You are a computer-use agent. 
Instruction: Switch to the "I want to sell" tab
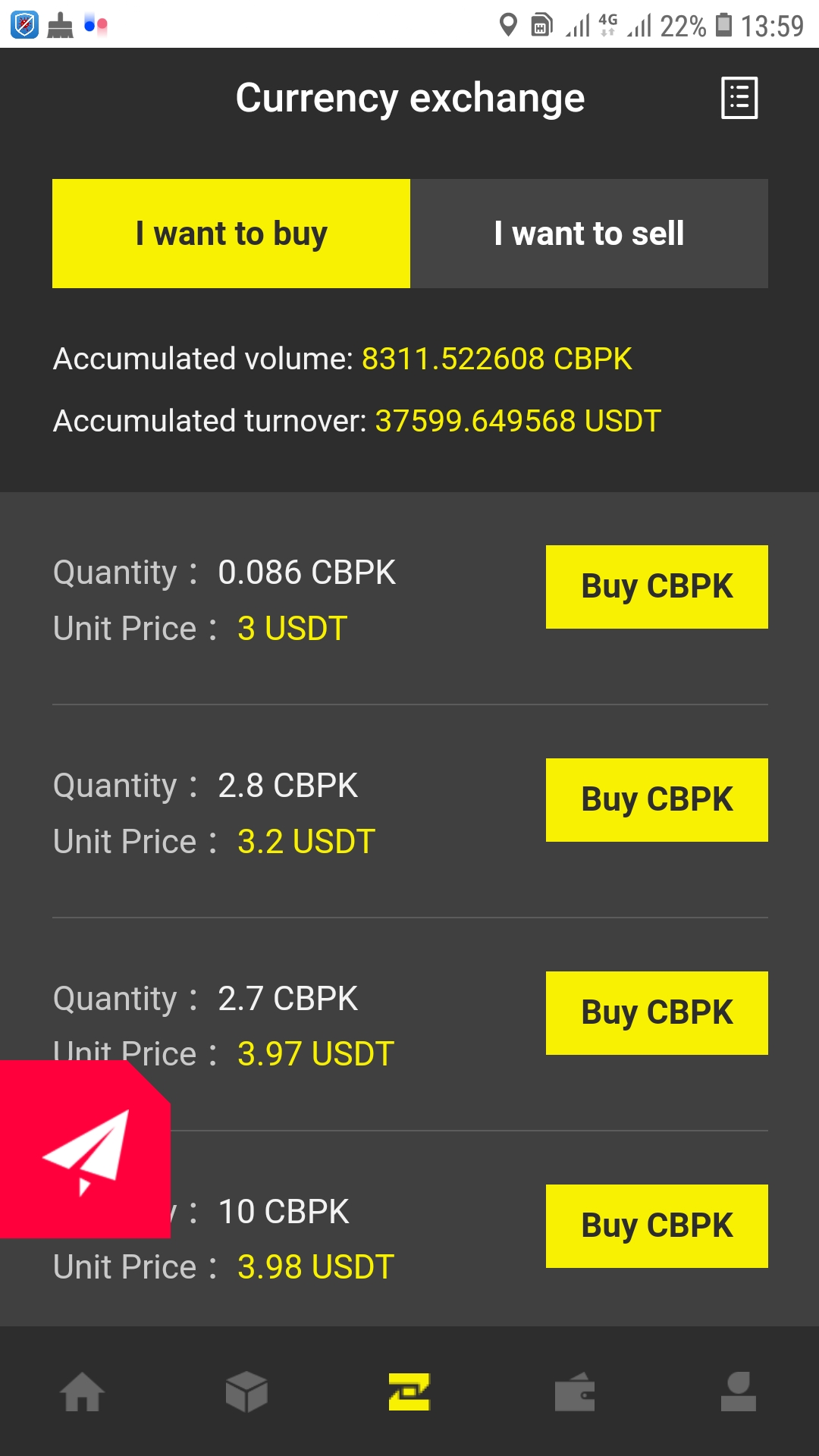pyautogui.click(x=589, y=234)
